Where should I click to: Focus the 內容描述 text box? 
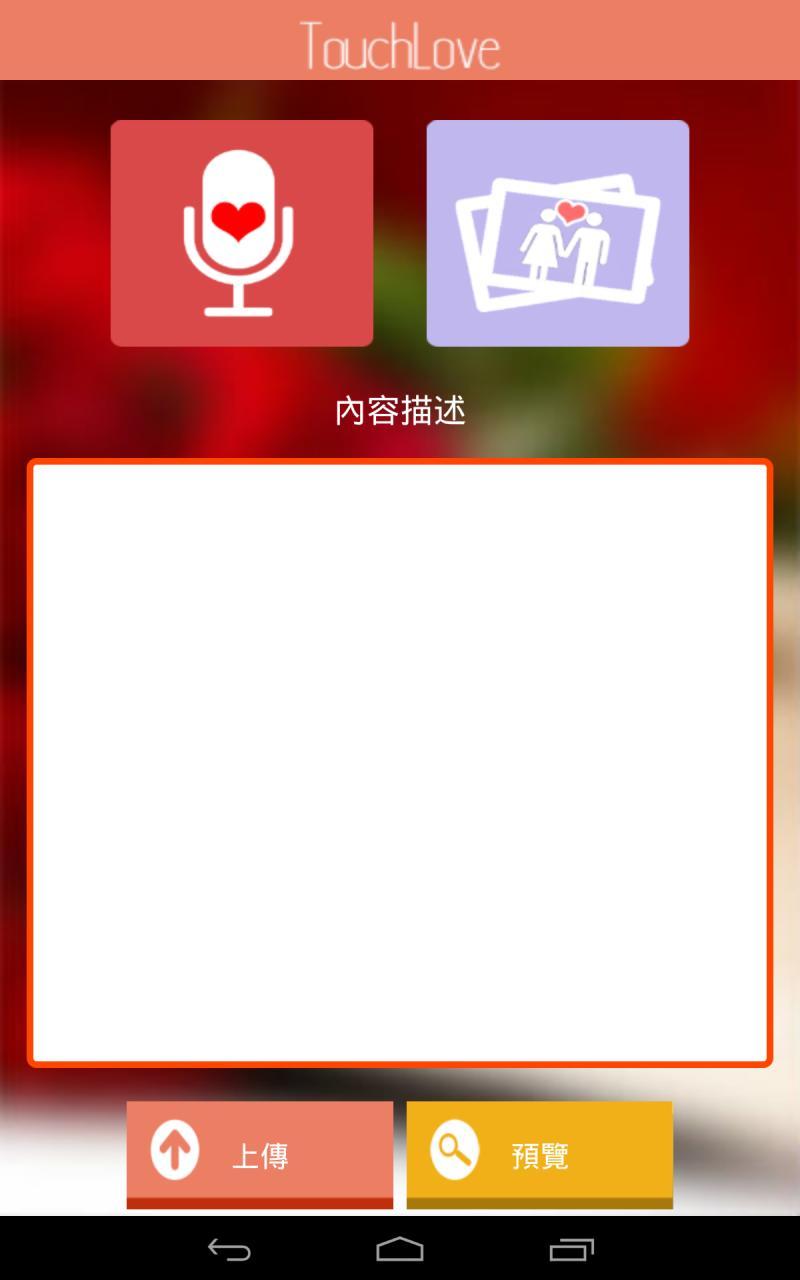tap(400, 763)
